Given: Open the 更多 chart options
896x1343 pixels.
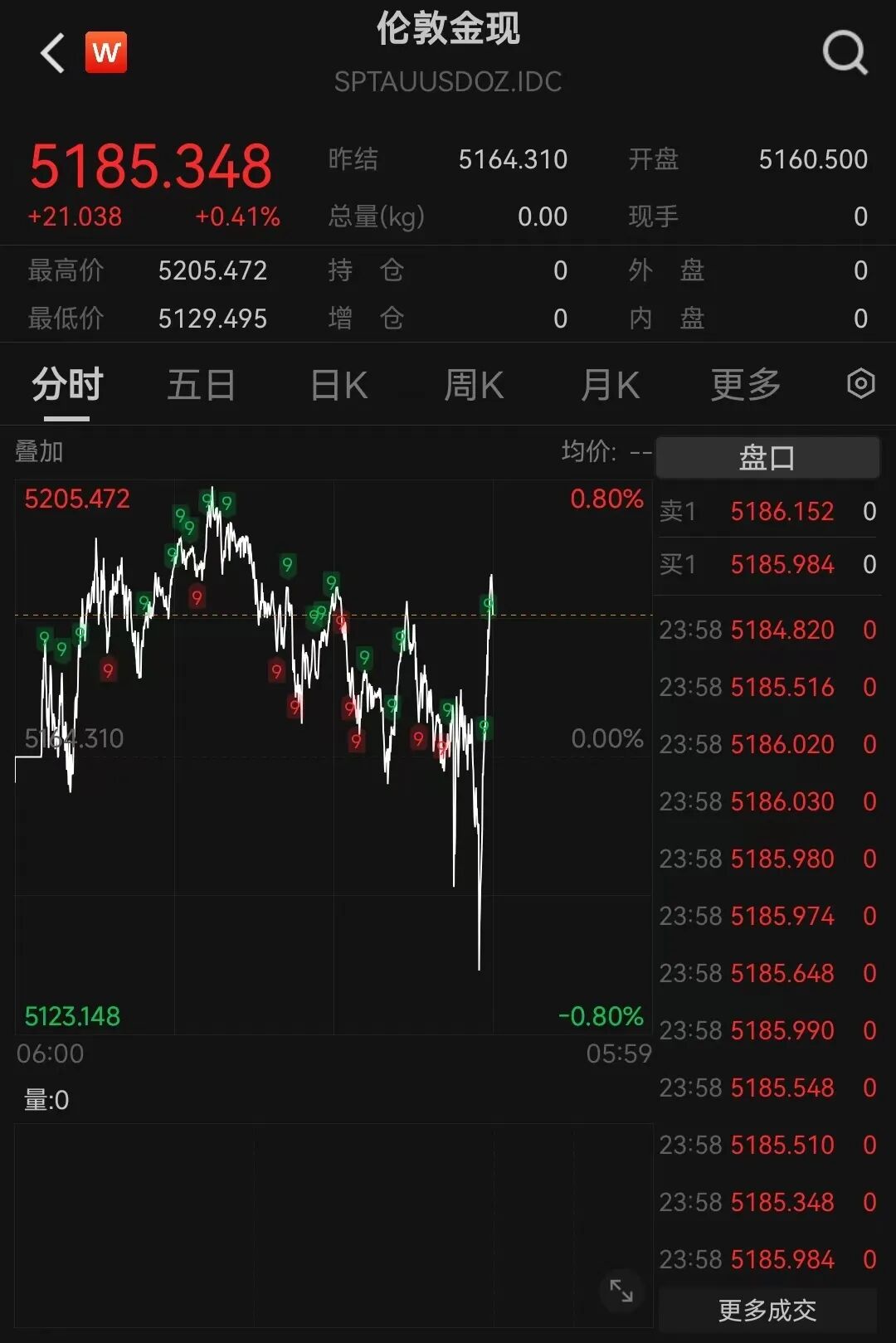Looking at the screenshot, I should point(745,386).
